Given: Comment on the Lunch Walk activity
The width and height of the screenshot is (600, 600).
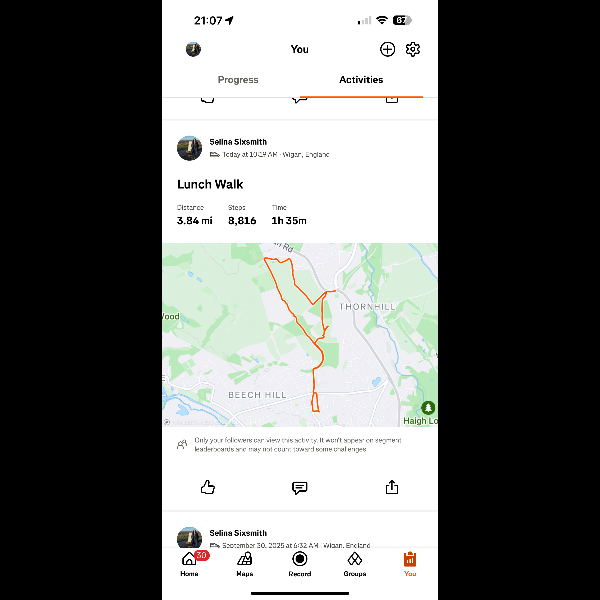Looking at the screenshot, I should (x=299, y=487).
